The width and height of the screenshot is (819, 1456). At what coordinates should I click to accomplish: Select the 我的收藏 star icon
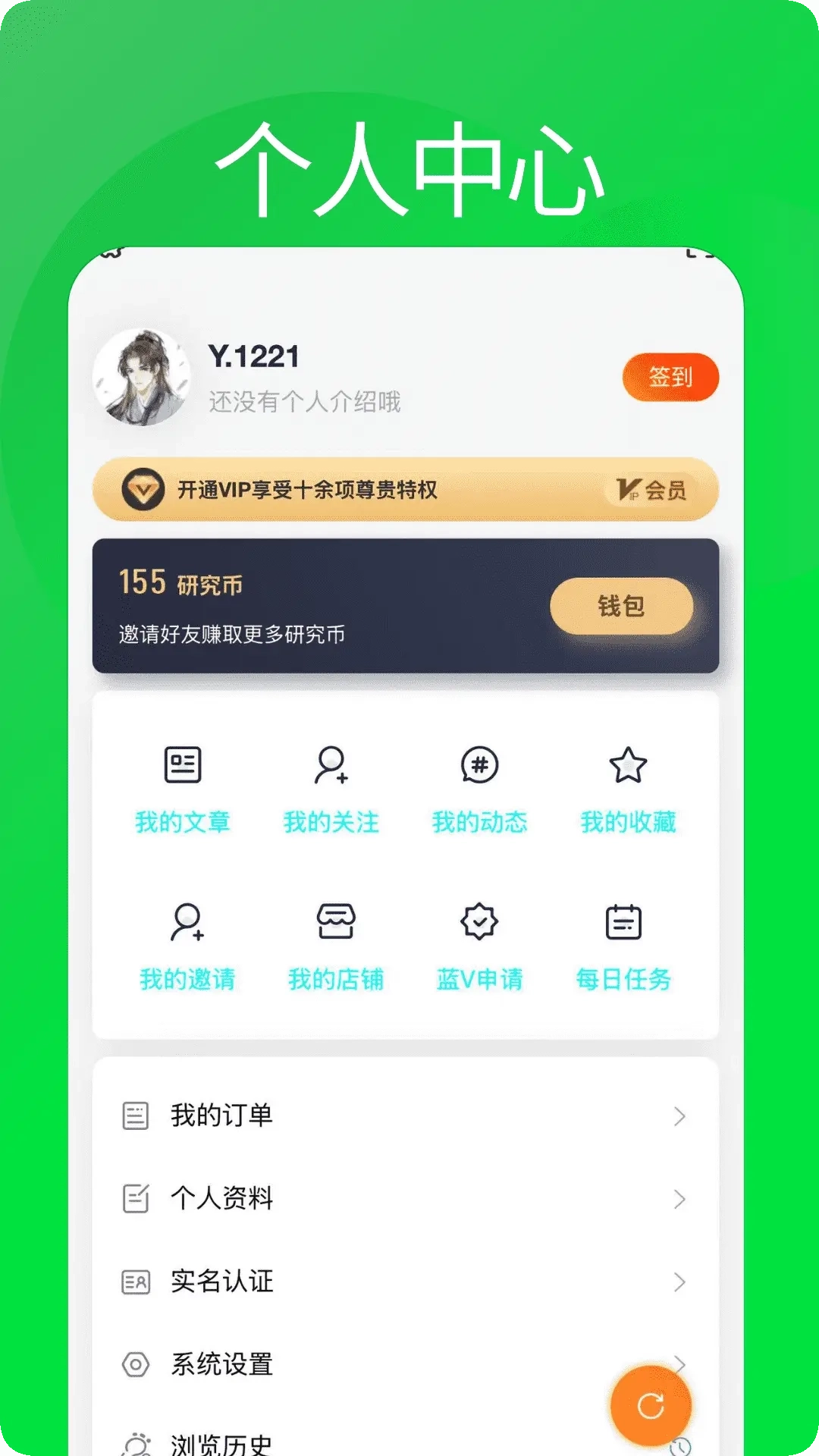tap(628, 767)
